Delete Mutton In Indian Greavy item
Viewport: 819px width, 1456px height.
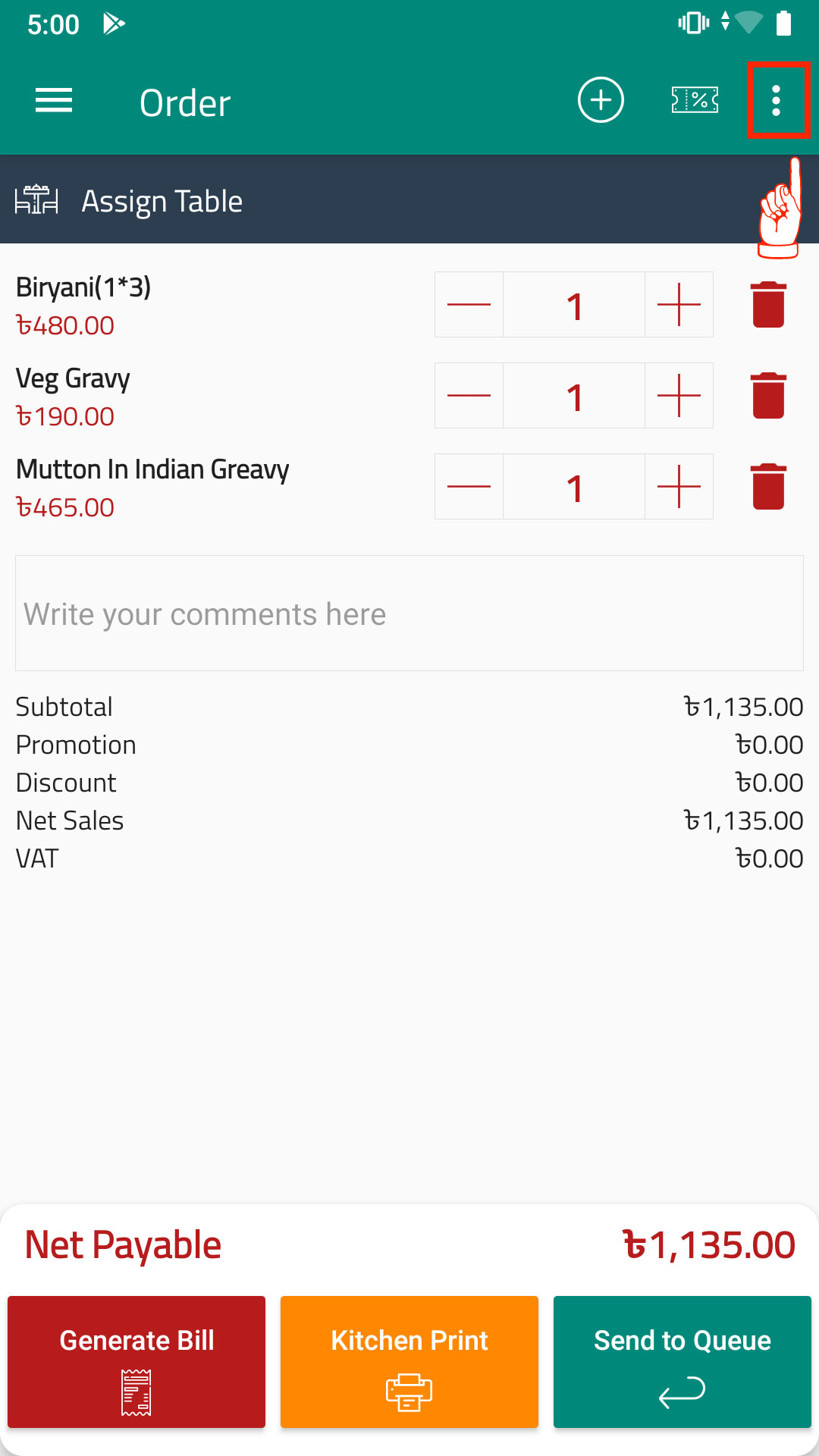768,486
